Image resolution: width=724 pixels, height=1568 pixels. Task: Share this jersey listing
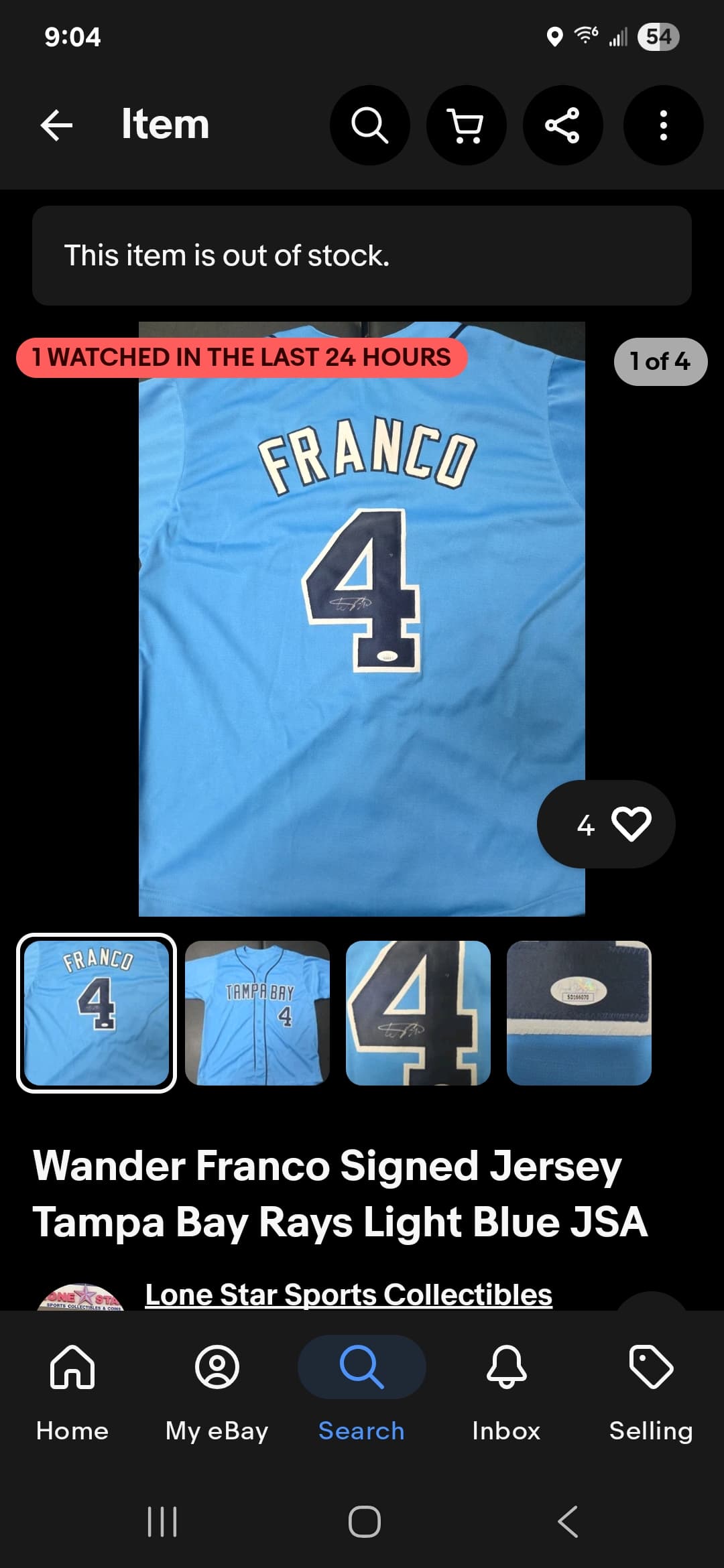point(562,125)
